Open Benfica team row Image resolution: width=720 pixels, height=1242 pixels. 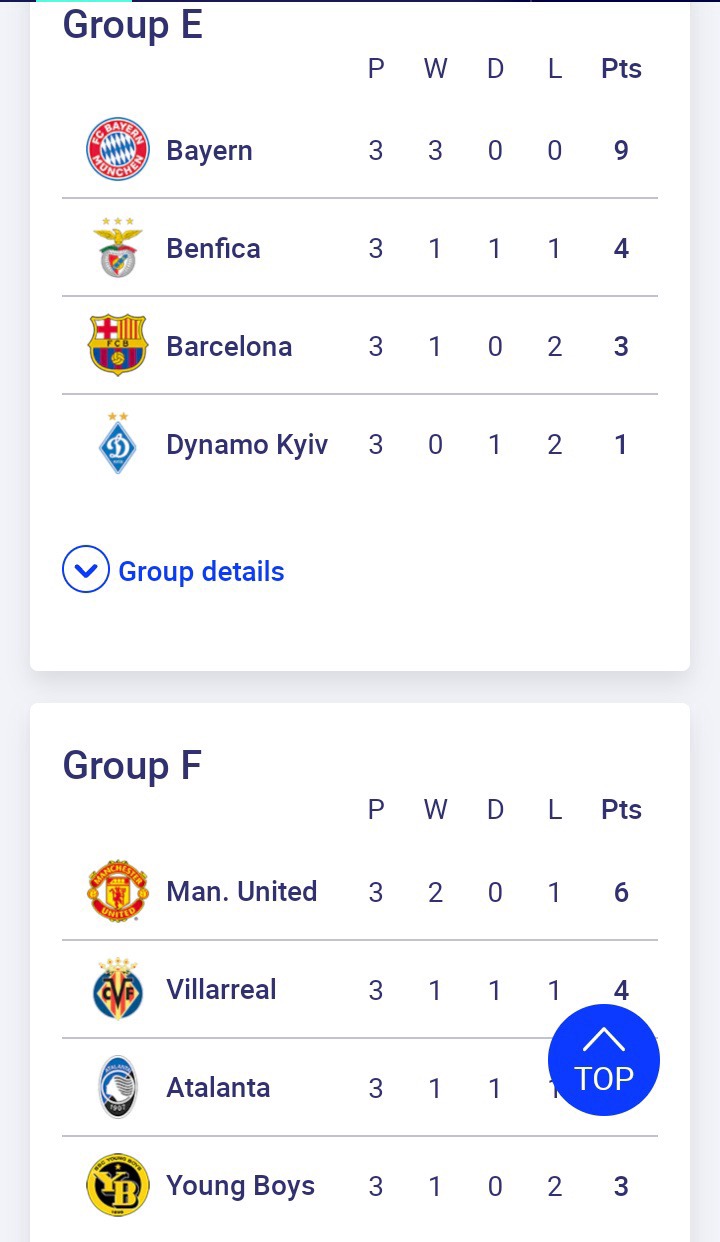tap(360, 248)
